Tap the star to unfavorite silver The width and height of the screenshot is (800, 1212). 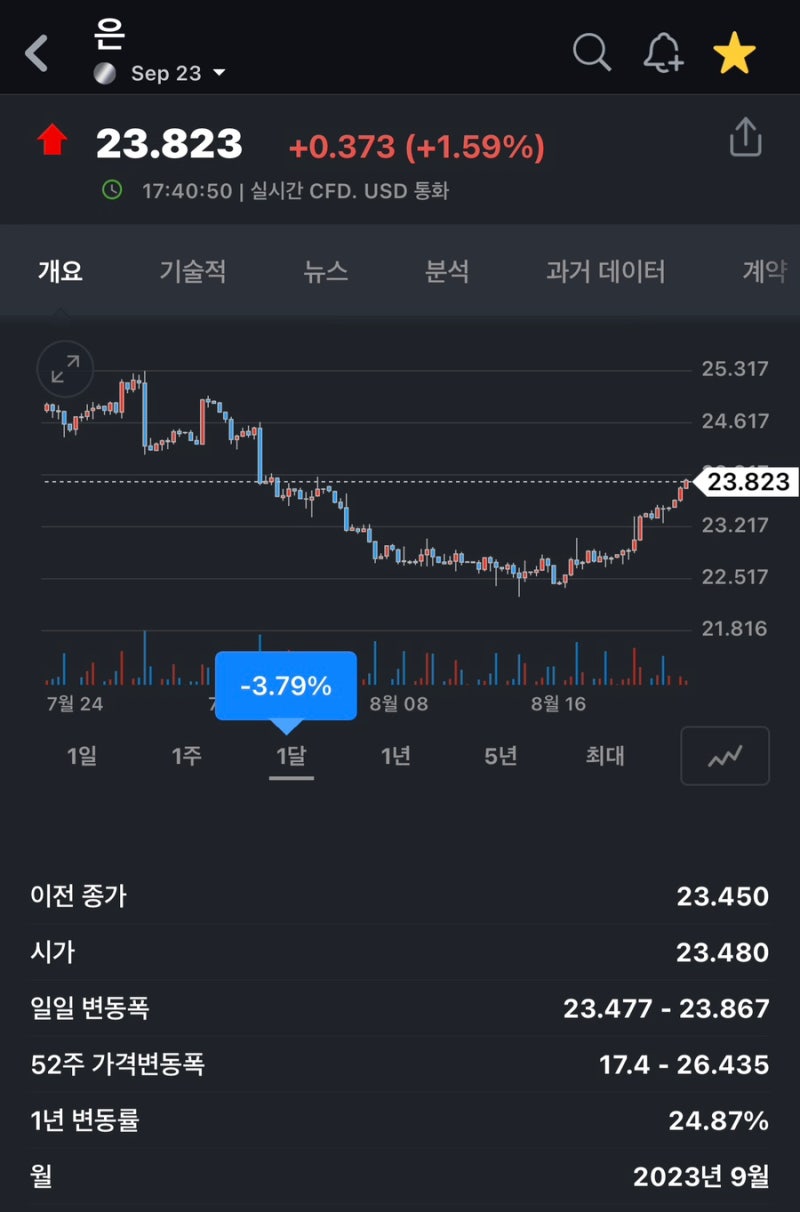pyautogui.click(x=734, y=54)
